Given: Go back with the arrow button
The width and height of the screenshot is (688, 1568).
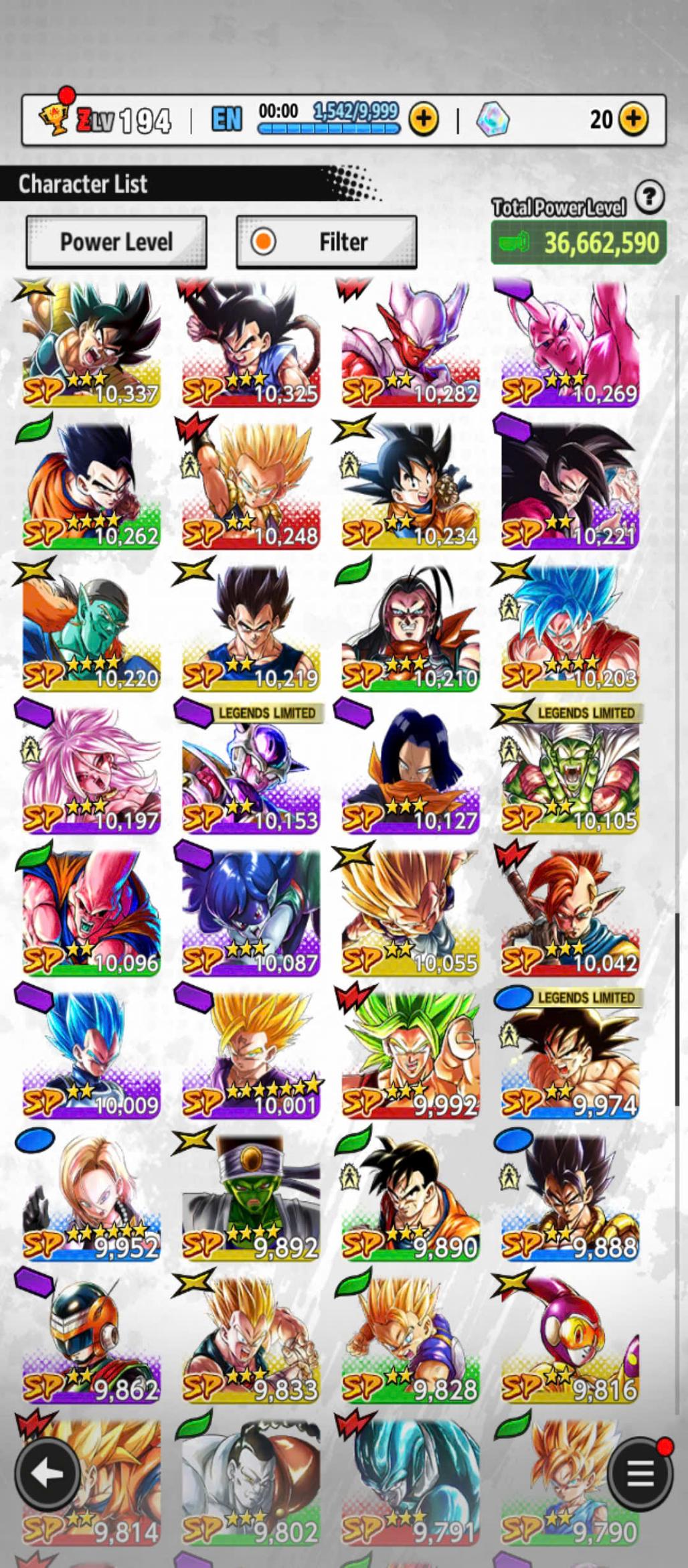Looking at the screenshot, I should pos(48,1474).
